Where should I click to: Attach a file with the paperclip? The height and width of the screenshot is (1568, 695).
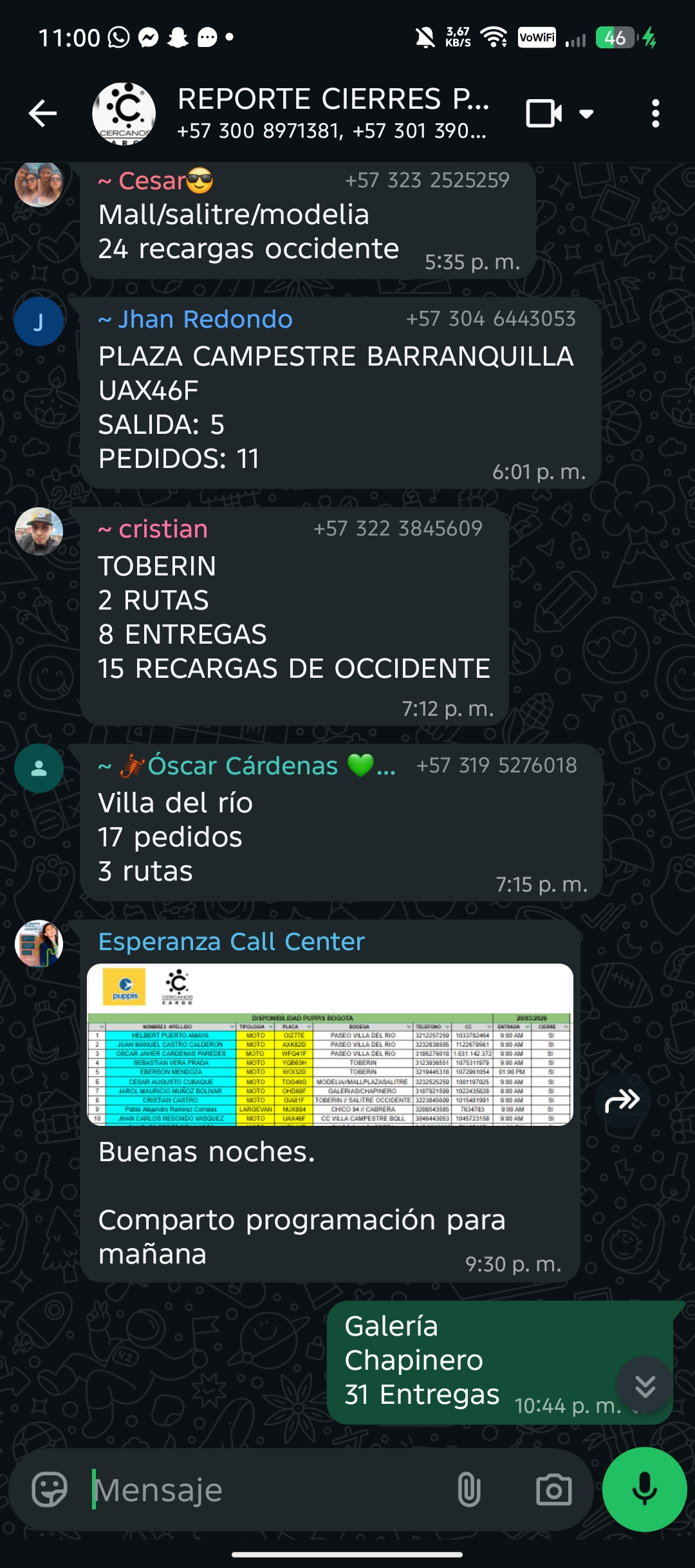point(469,1489)
